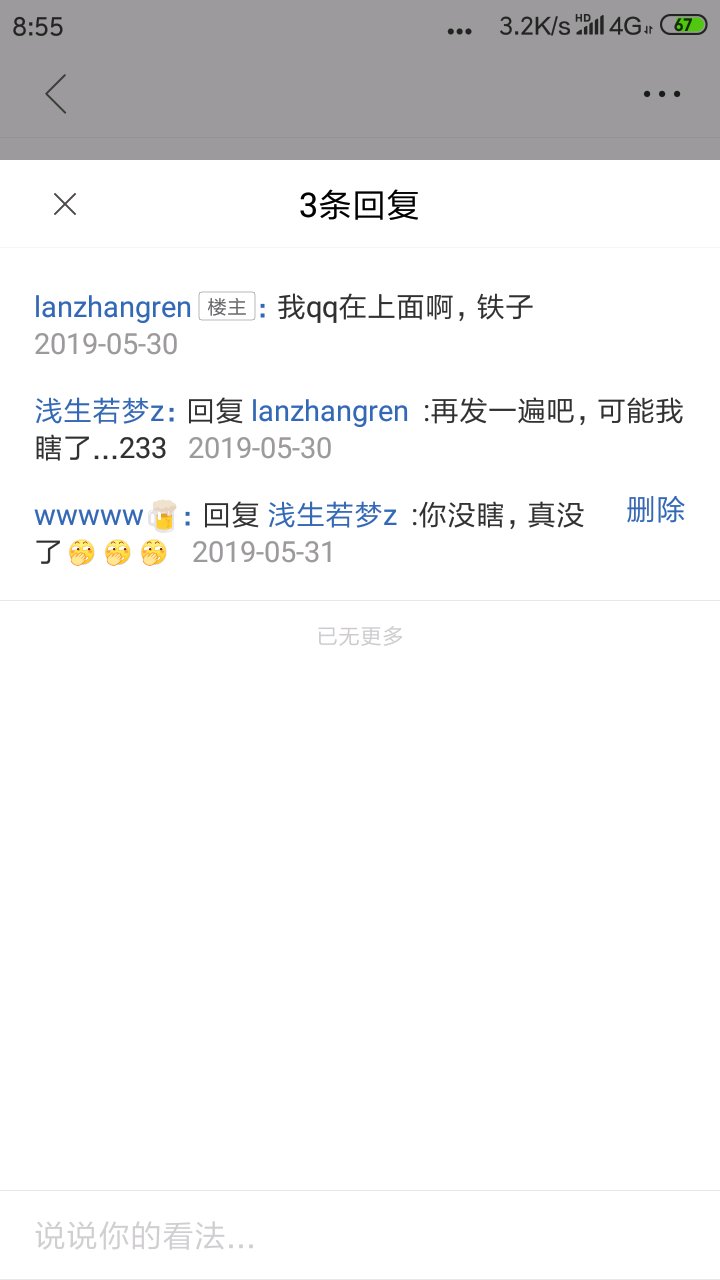Open the 浅生若梦z mention in the third reply
Image resolution: width=720 pixels, height=1280 pixels.
click(x=333, y=516)
